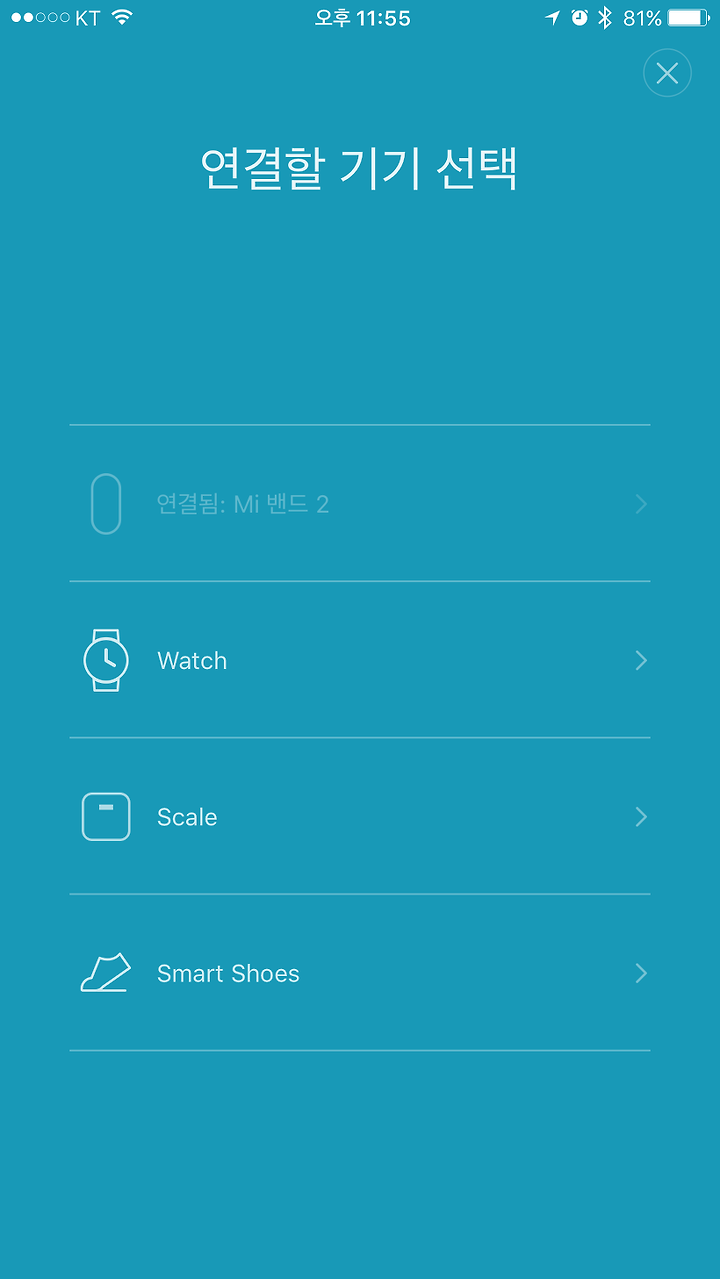720x1279 pixels.
Task: Select Watch as the device to connect
Action: coord(360,660)
